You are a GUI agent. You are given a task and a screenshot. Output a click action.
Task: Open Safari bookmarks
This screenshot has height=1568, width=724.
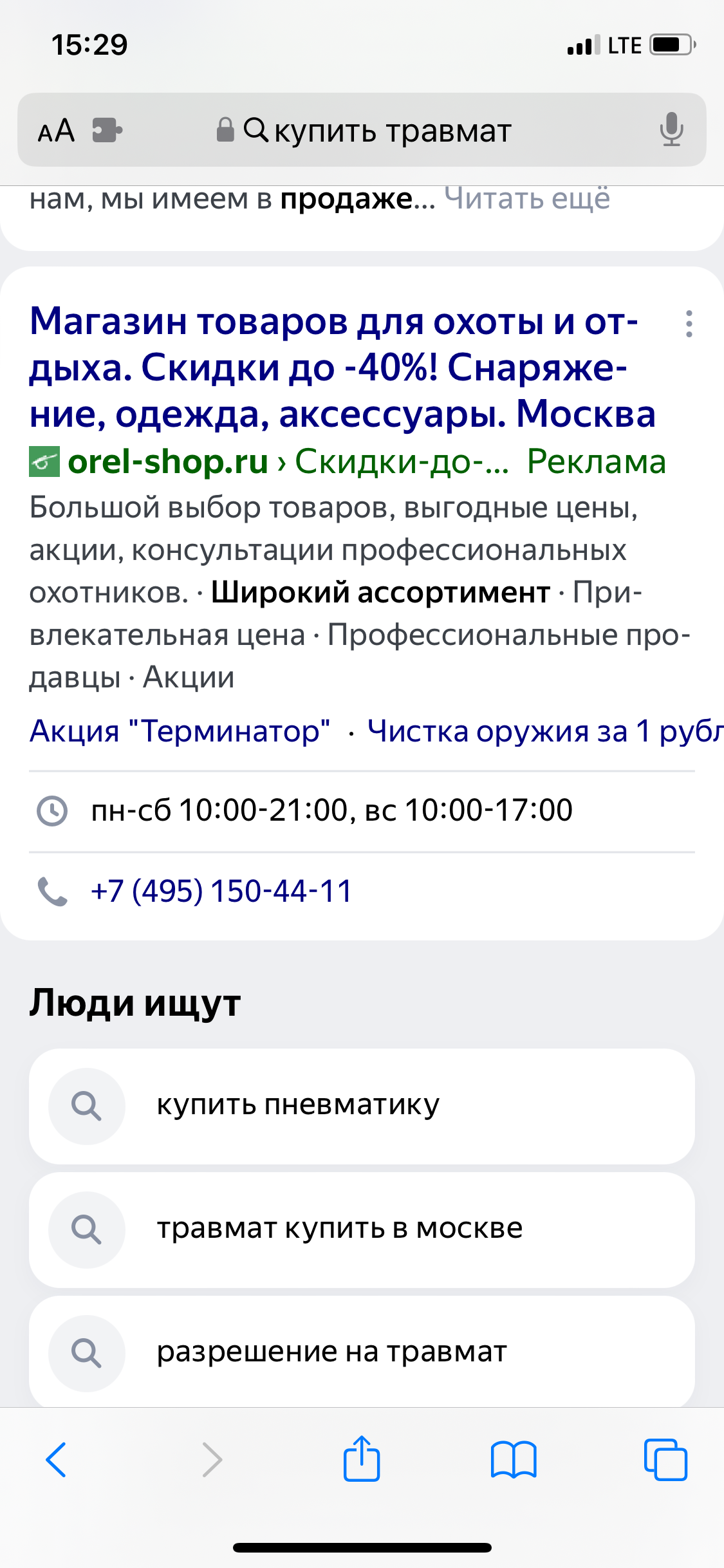513,1459
